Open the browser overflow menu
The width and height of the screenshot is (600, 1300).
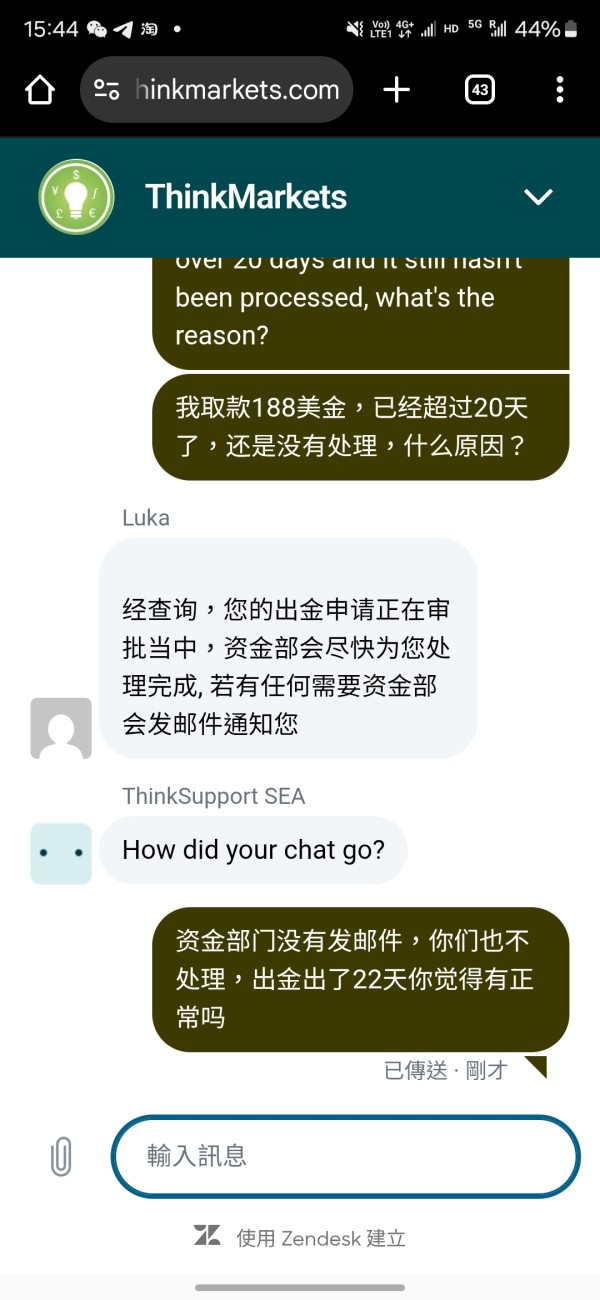[x=560, y=90]
